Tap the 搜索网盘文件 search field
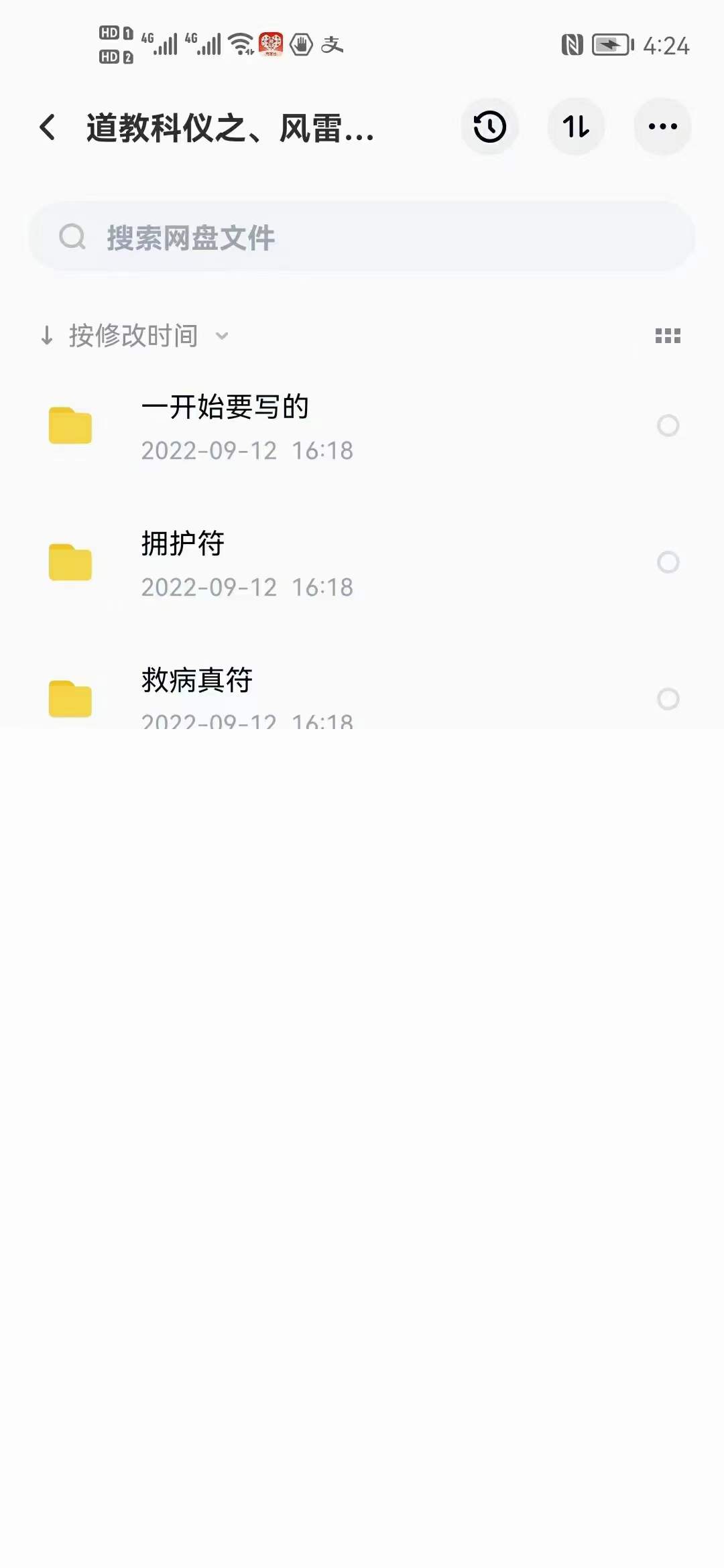The height and width of the screenshot is (1568, 724). pos(362,236)
